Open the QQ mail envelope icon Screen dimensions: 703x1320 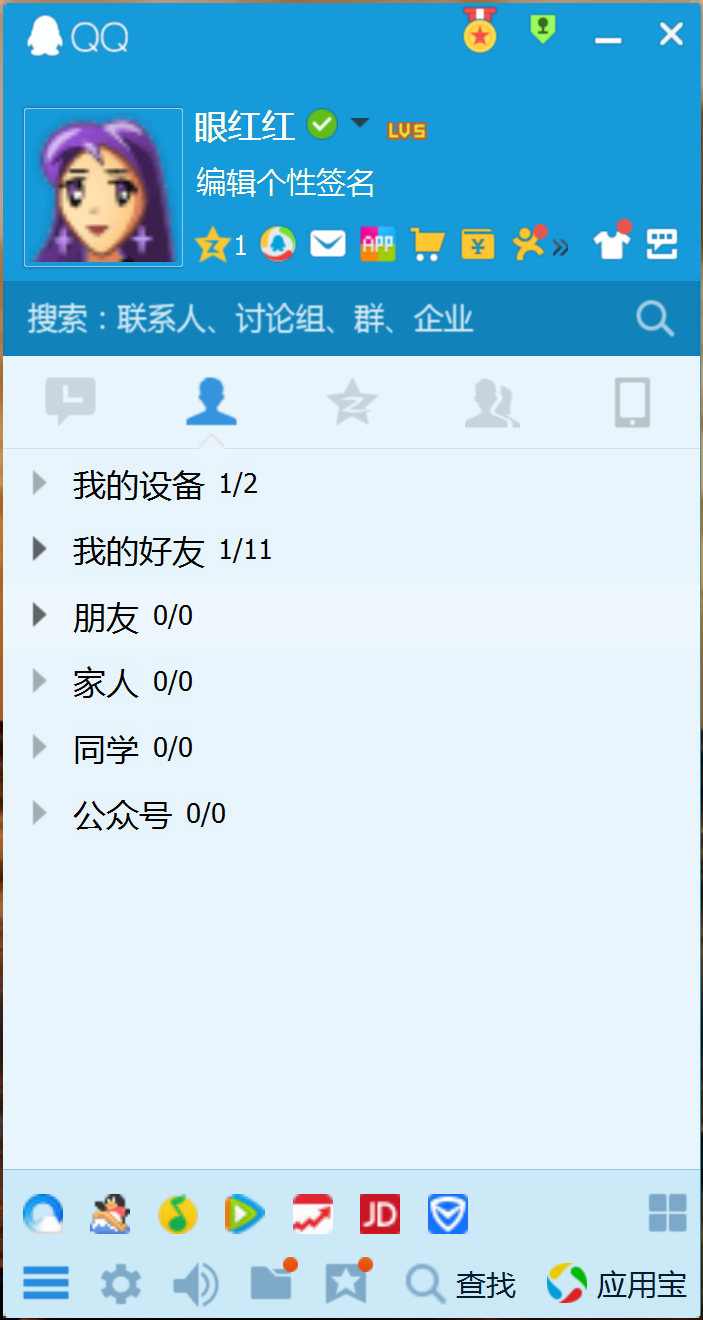(328, 243)
